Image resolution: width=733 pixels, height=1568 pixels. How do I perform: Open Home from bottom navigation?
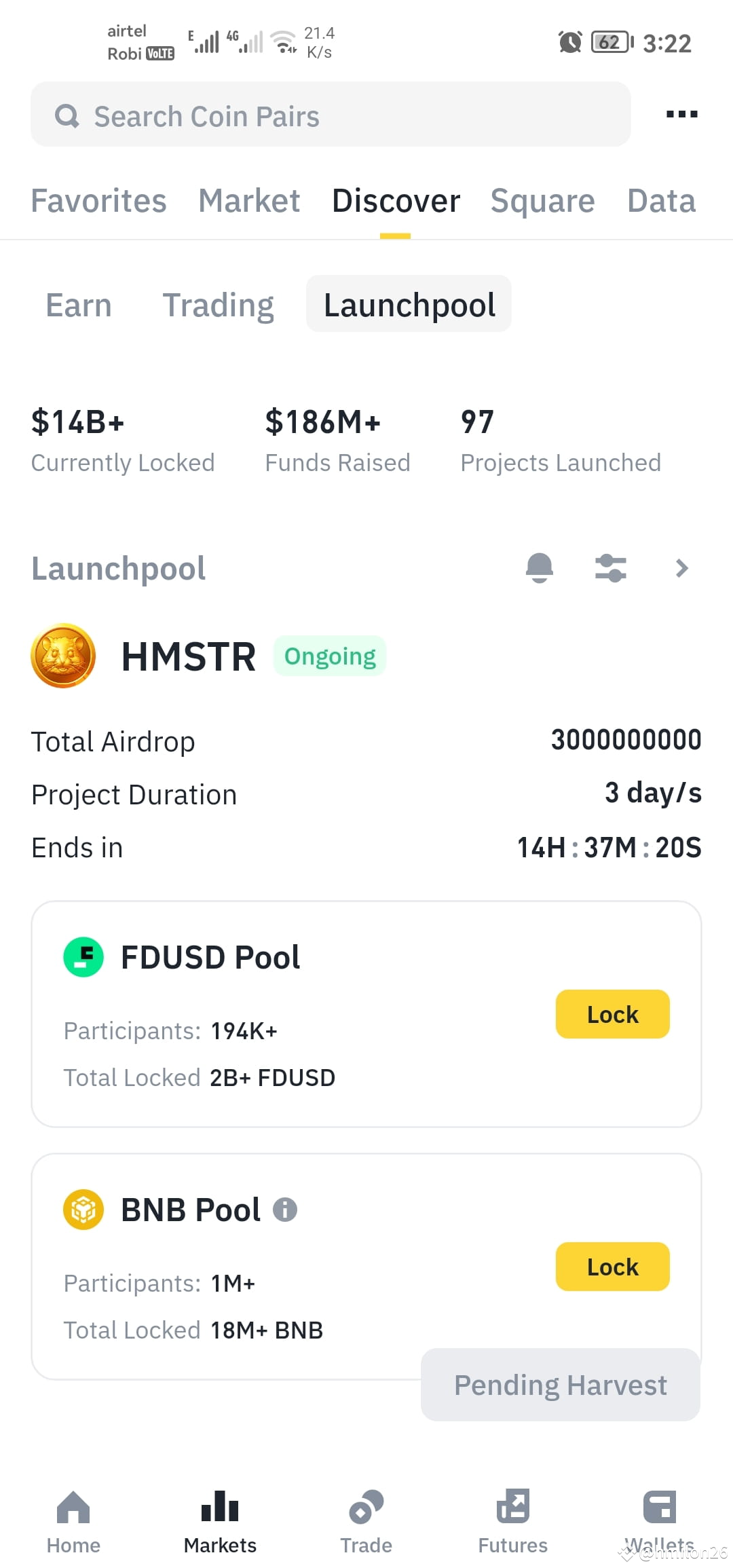coord(73,1520)
